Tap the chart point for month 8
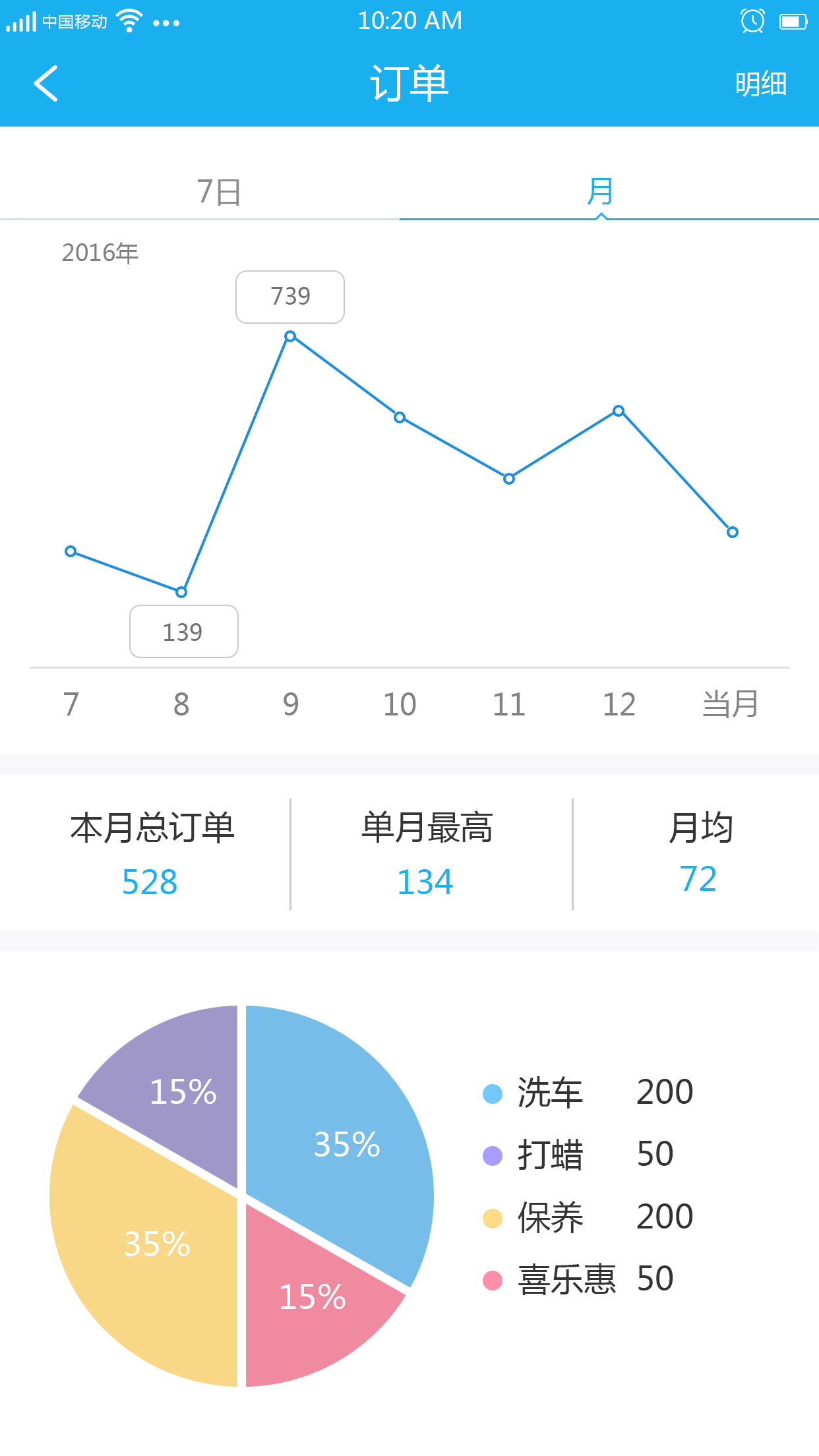The height and width of the screenshot is (1456, 819). tap(181, 592)
